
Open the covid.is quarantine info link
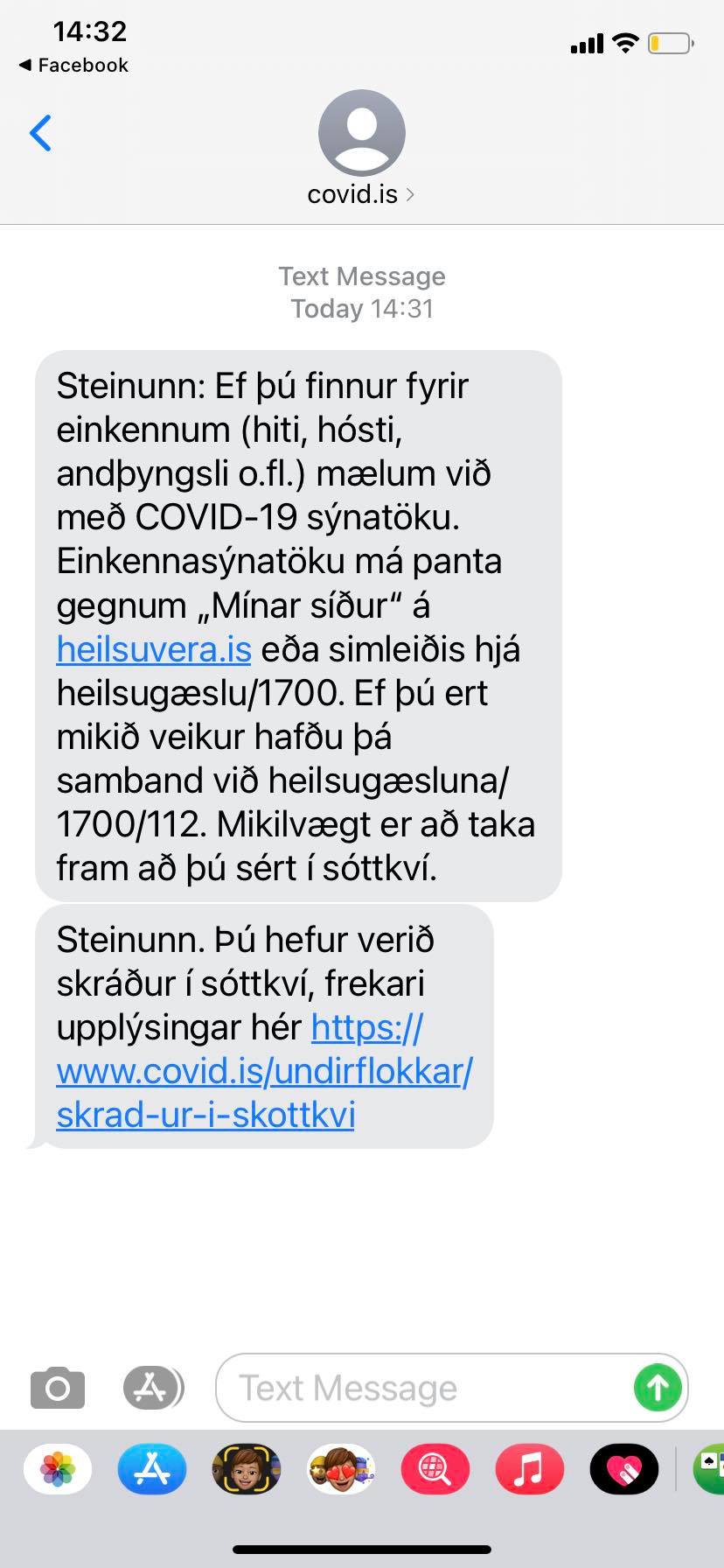(x=264, y=1071)
